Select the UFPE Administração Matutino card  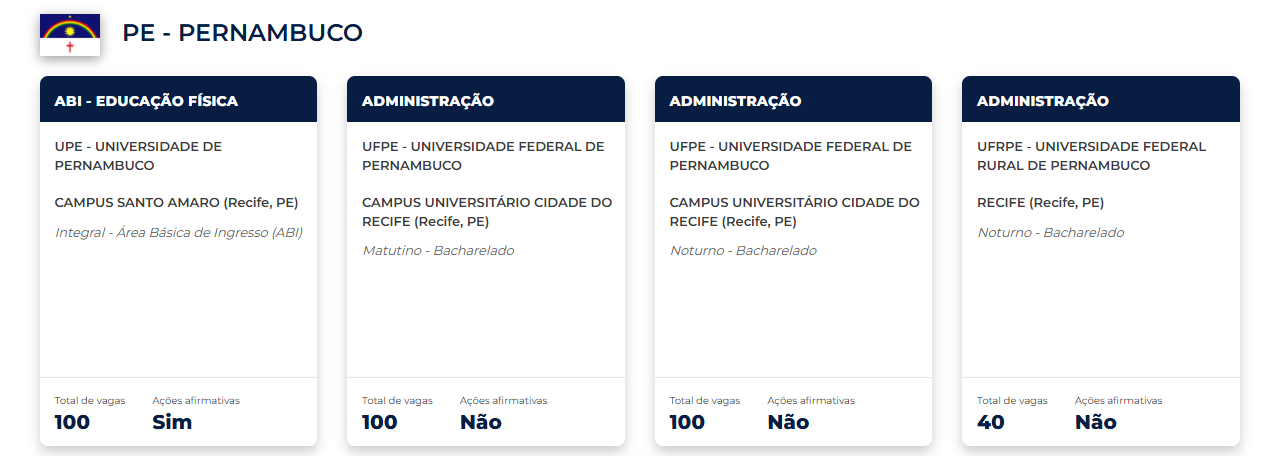485,260
